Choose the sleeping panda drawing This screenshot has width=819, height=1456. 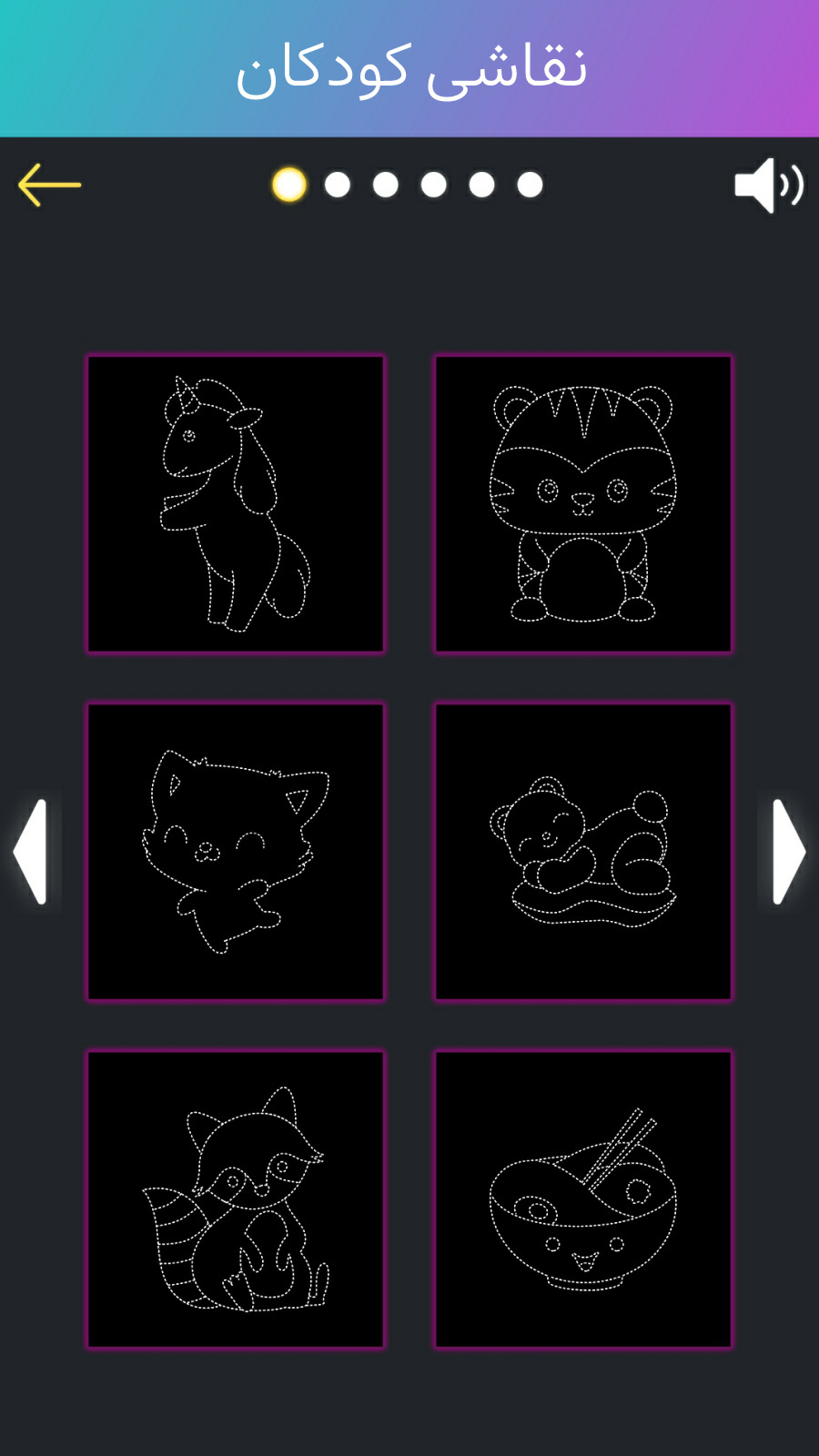coord(583,852)
